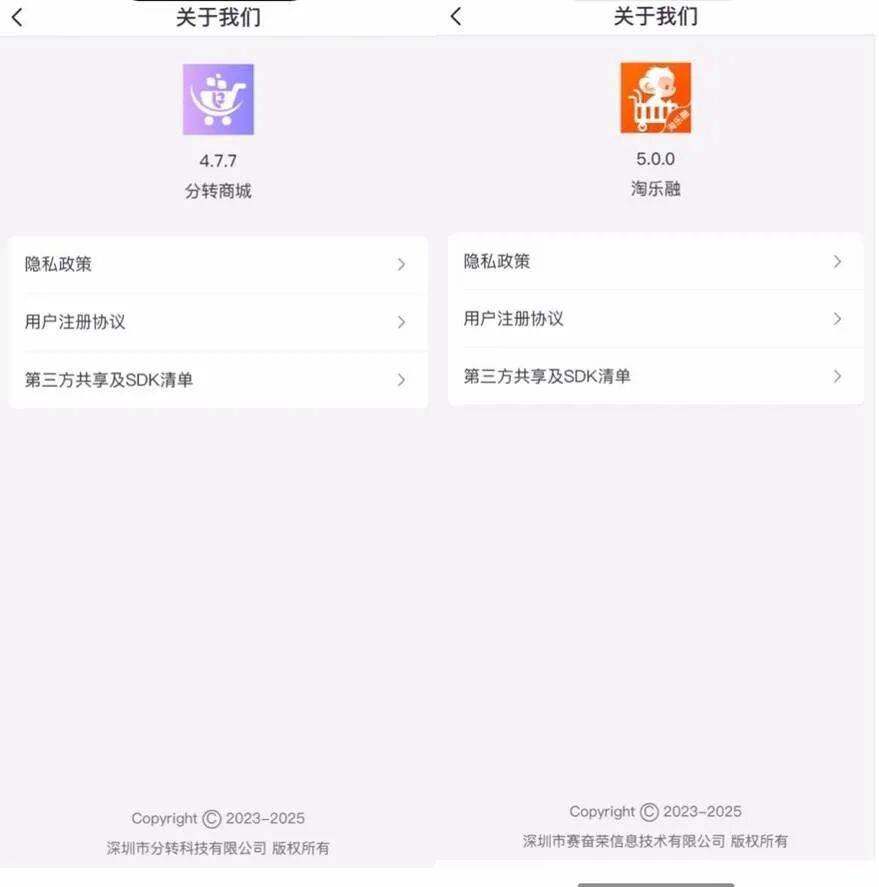Viewport: 879px width, 887px height.
Task: Click version number 5.0.0 text
Action: point(655,158)
